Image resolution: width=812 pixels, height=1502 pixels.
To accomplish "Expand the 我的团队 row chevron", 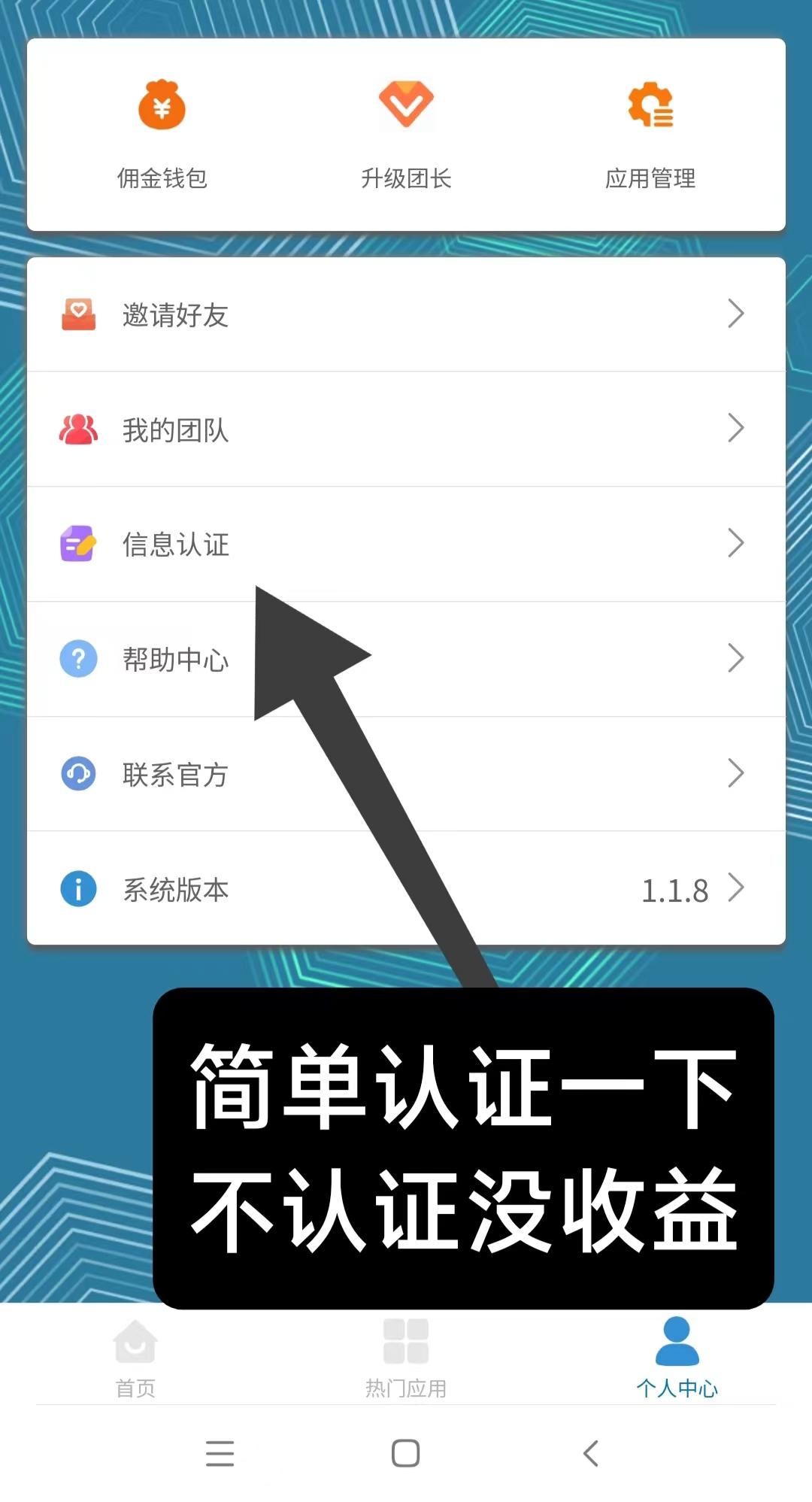I will (x=737, y=430).
